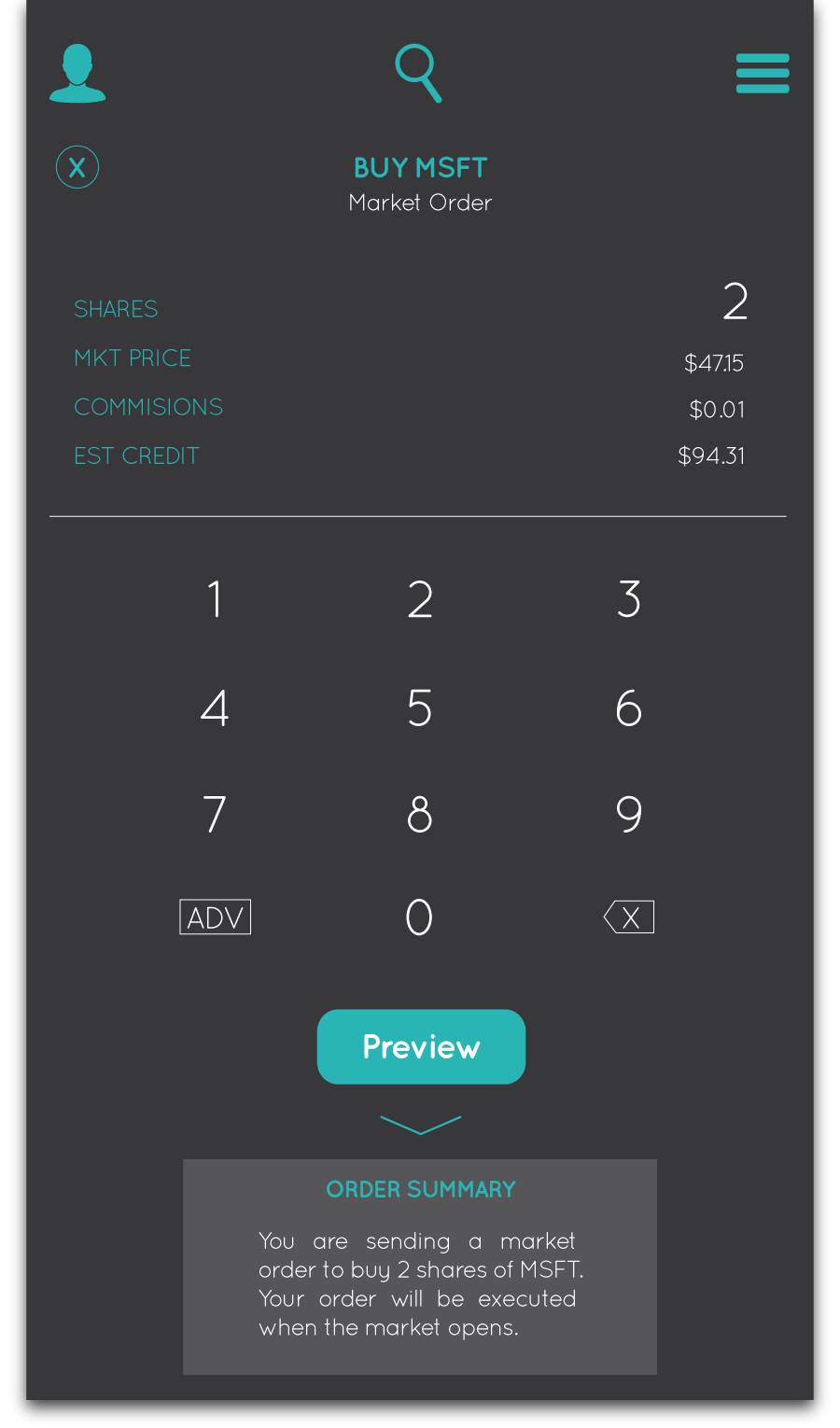Screen dimensions: 840x1428
Task: Open the ADV advanced options
Action: tap(215, 917)
